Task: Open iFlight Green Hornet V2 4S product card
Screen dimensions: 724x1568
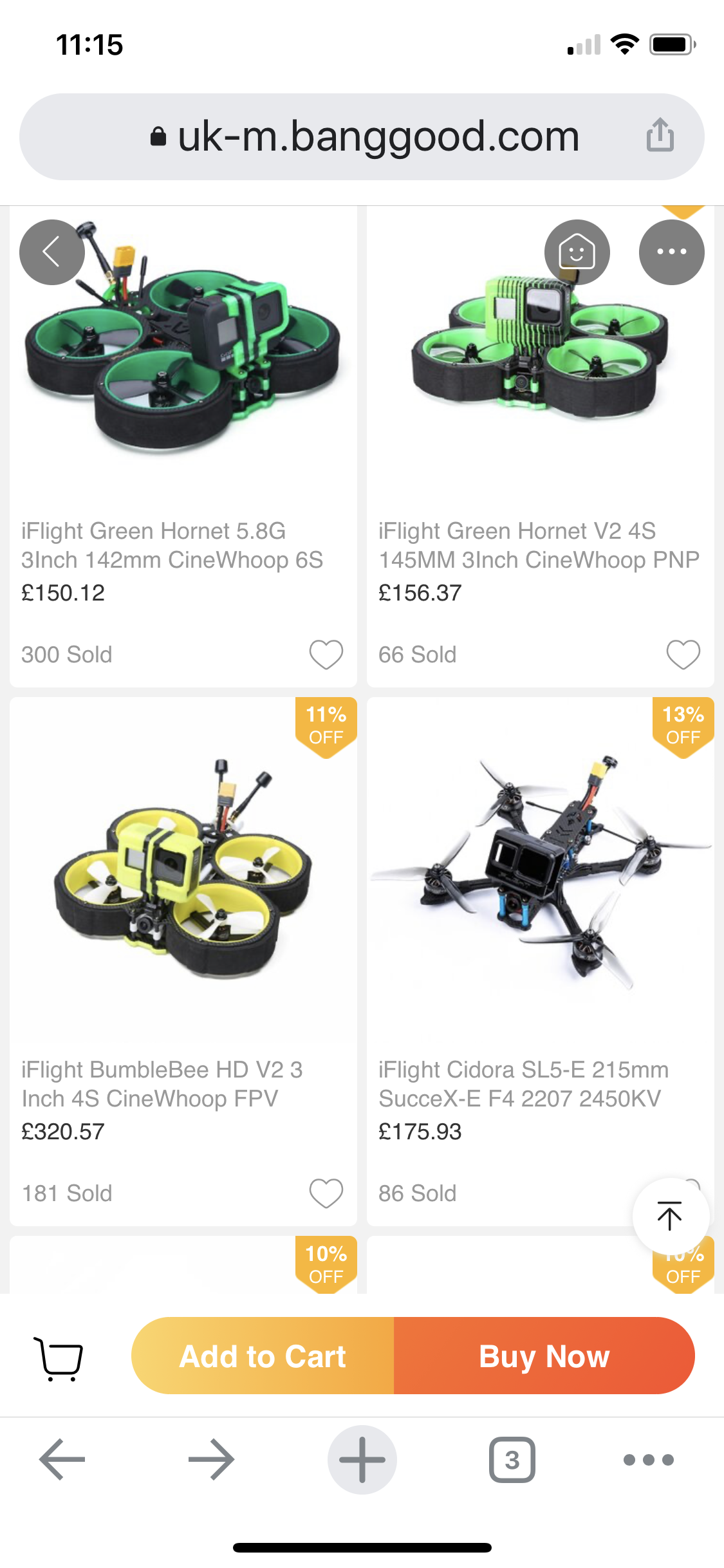Action: [541, 446]
